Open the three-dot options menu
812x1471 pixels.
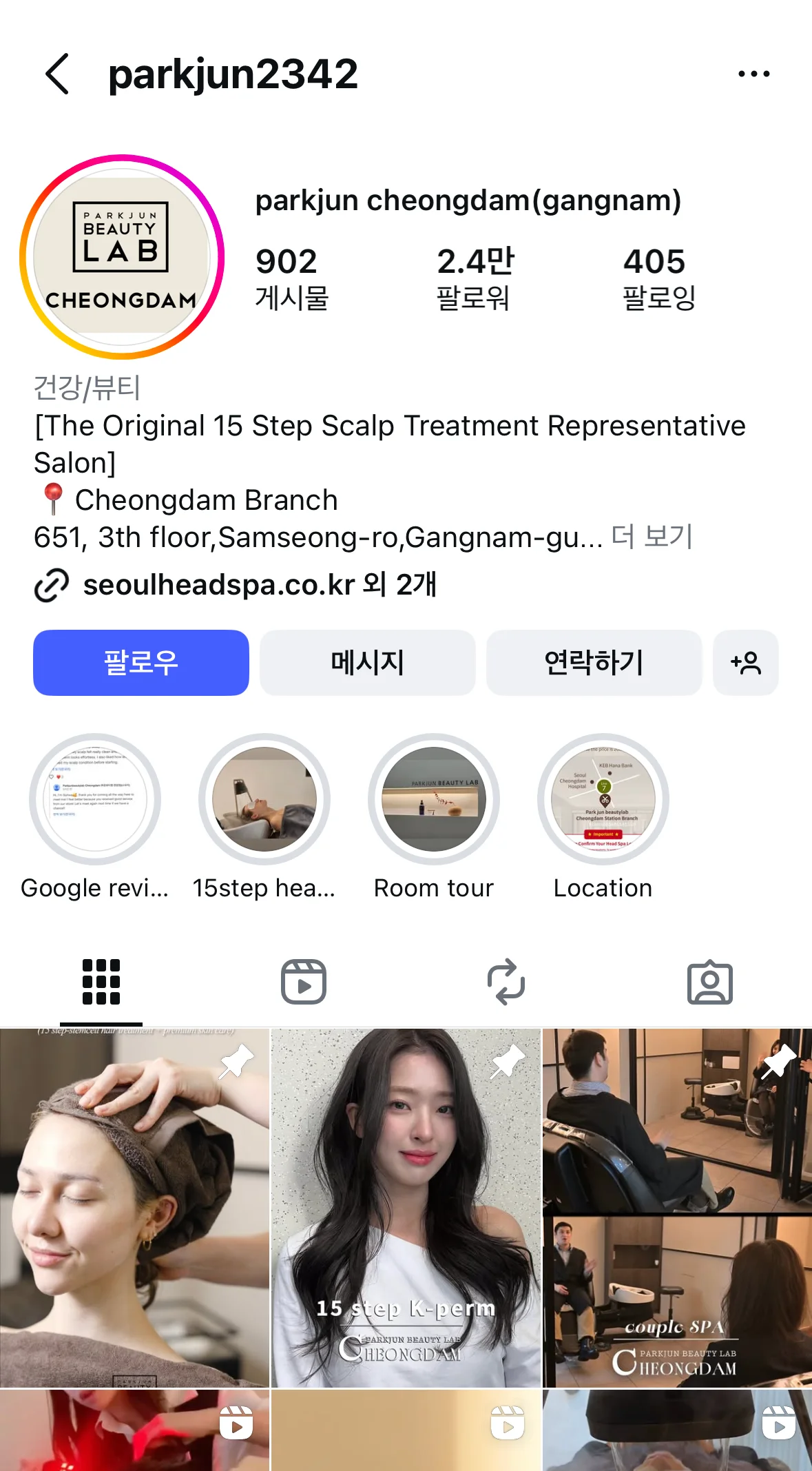tap(753, 74)
